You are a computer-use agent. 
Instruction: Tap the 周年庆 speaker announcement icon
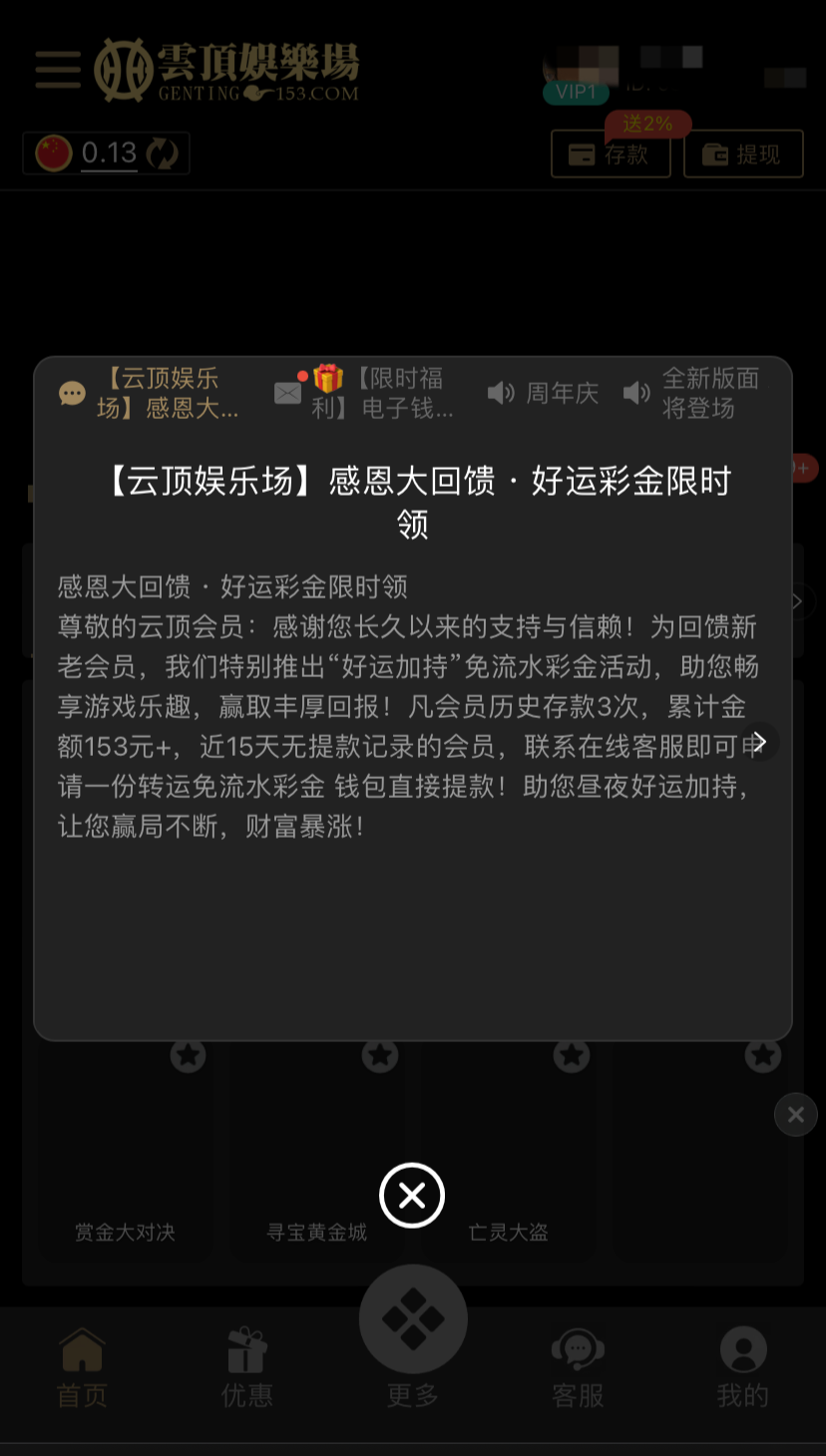502,392
